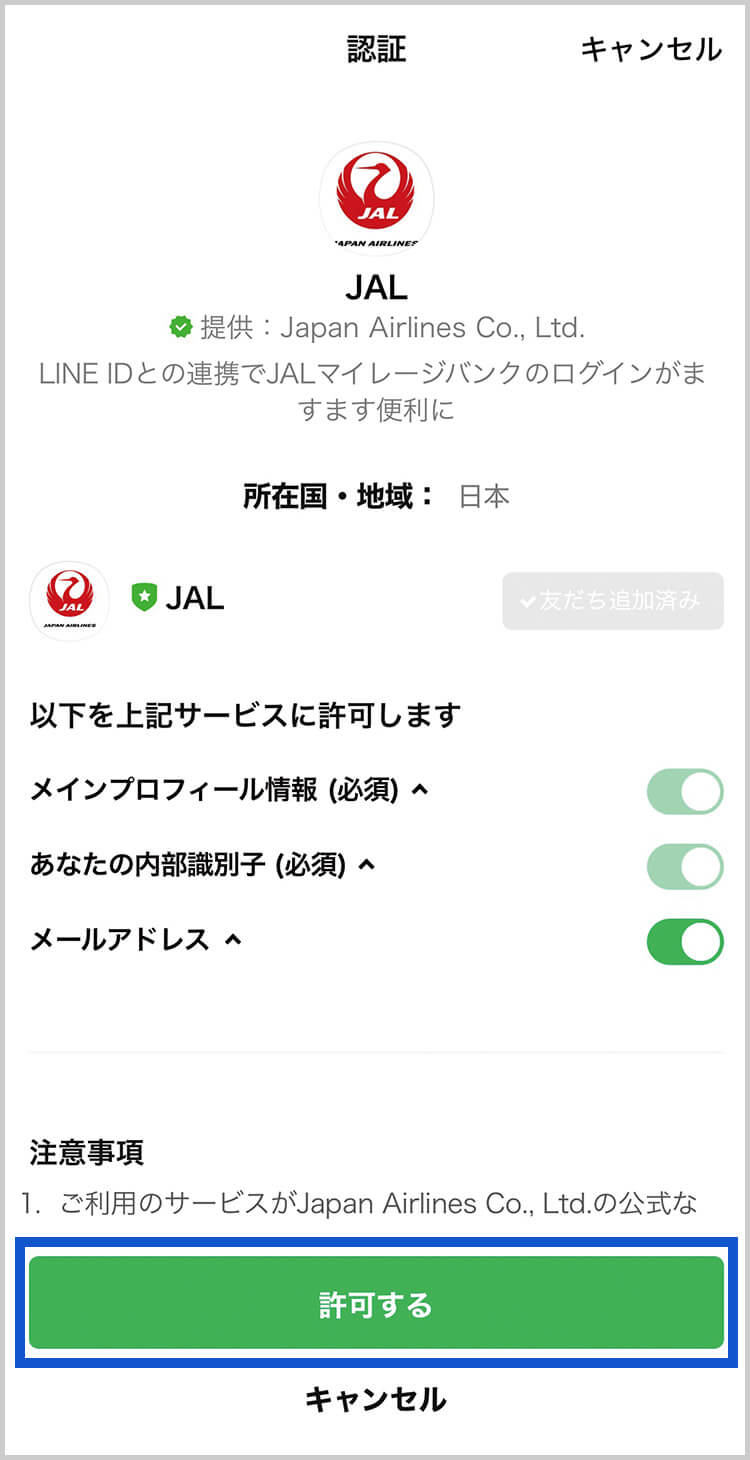
Task: Expand the メールアドレス details chevron
Action: (233, 940)
